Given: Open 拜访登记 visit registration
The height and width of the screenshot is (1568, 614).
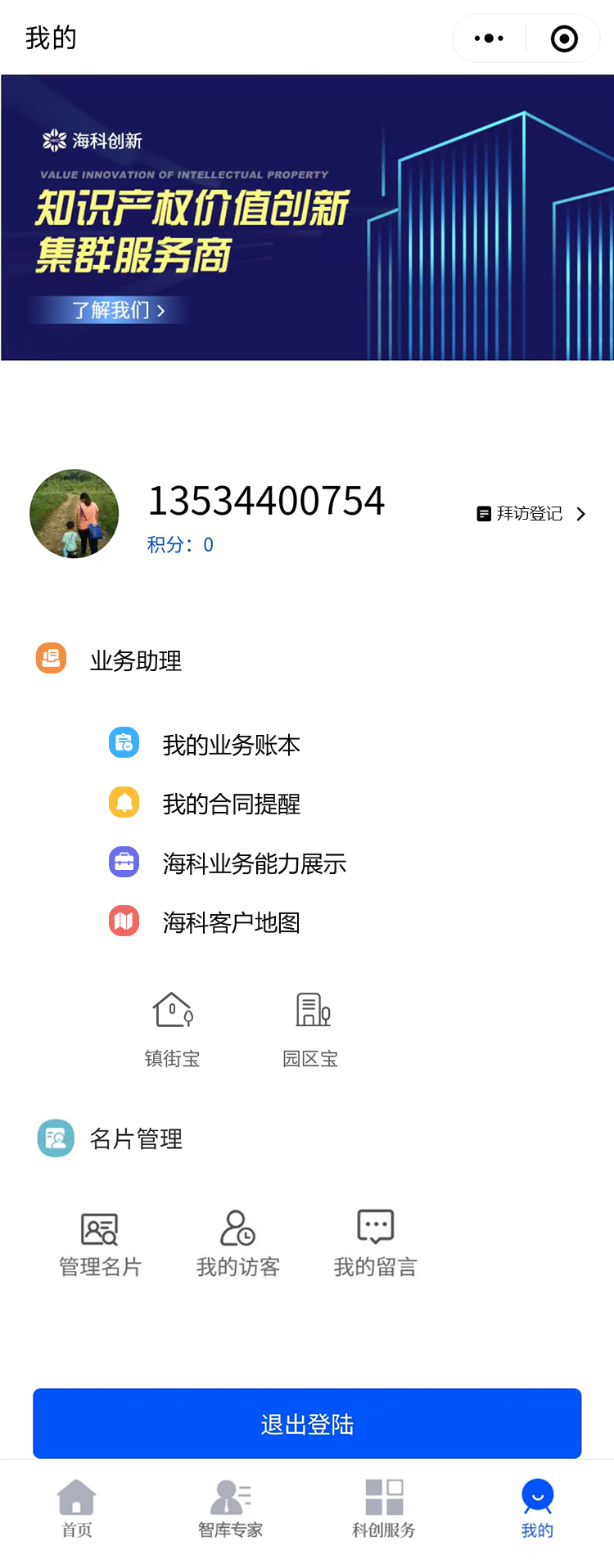Looking at the screenshot, I should pyautogui.click(x=531, y=514).
